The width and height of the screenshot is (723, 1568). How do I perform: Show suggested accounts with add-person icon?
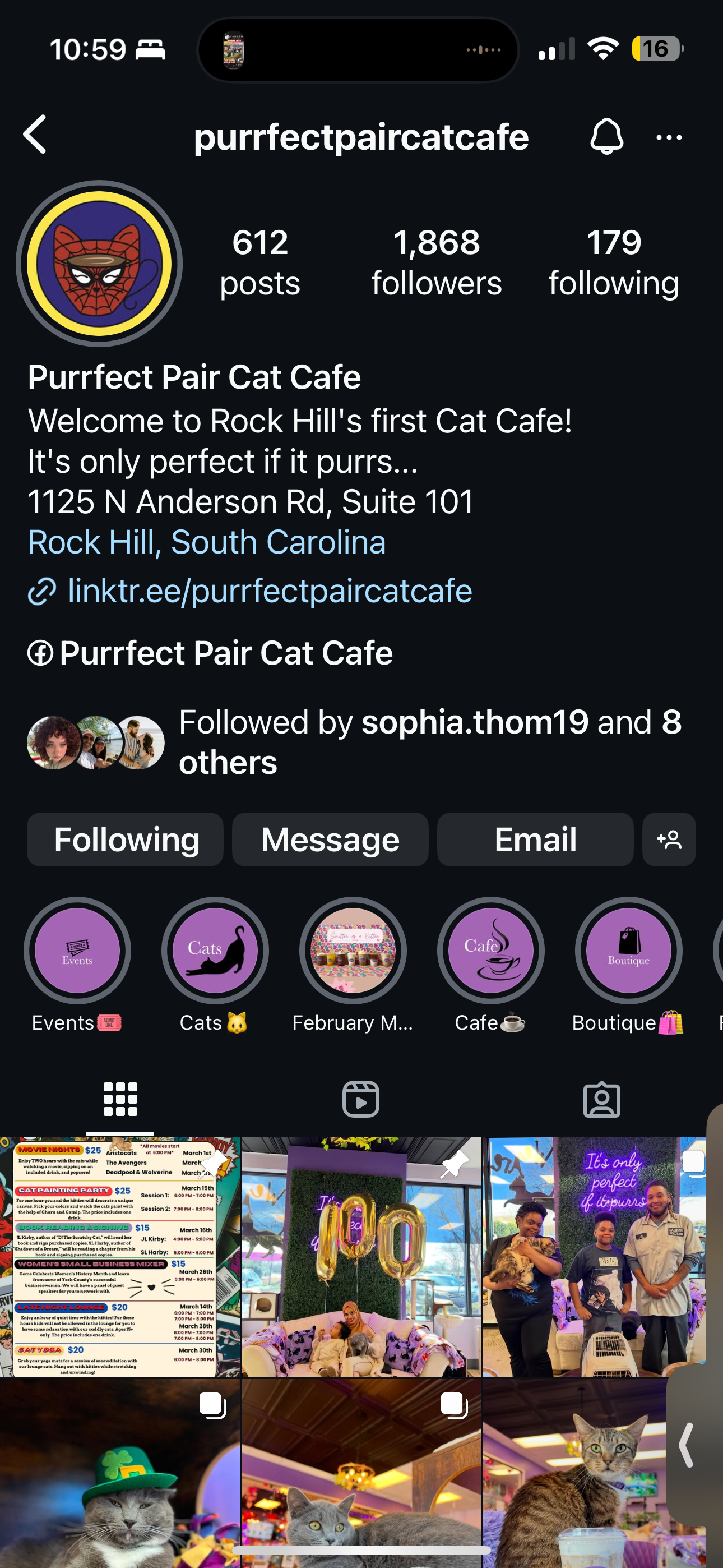[669, 840]
